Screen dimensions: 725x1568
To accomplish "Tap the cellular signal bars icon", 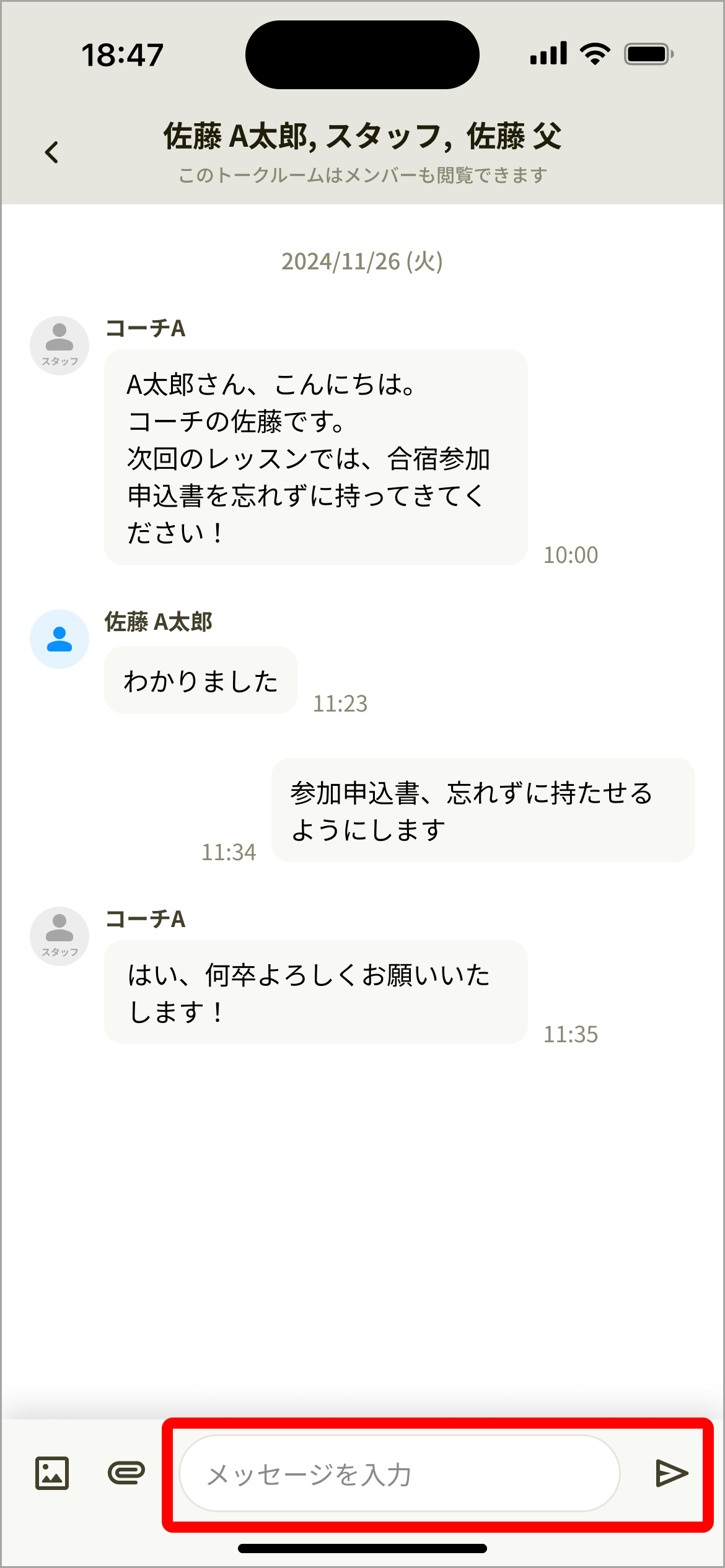I will pos(548,54).
